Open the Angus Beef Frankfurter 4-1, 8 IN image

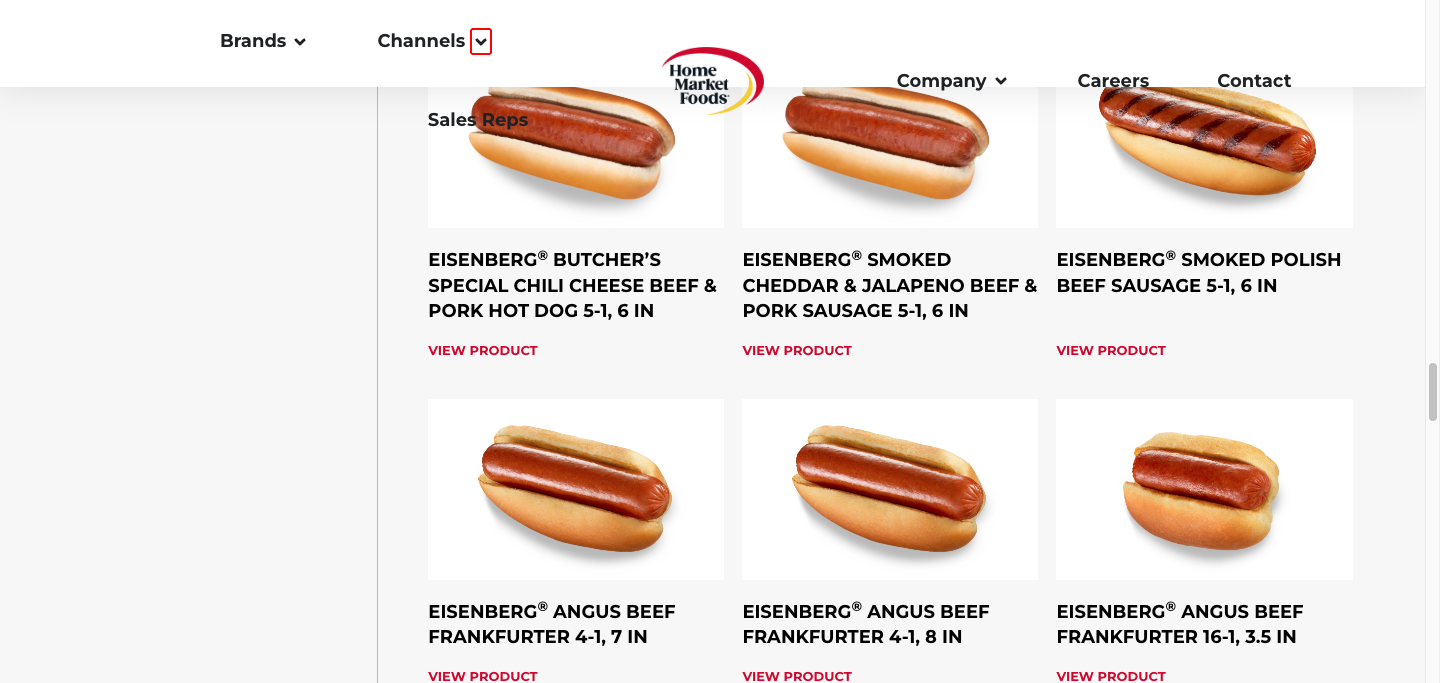tap(890, 489)
